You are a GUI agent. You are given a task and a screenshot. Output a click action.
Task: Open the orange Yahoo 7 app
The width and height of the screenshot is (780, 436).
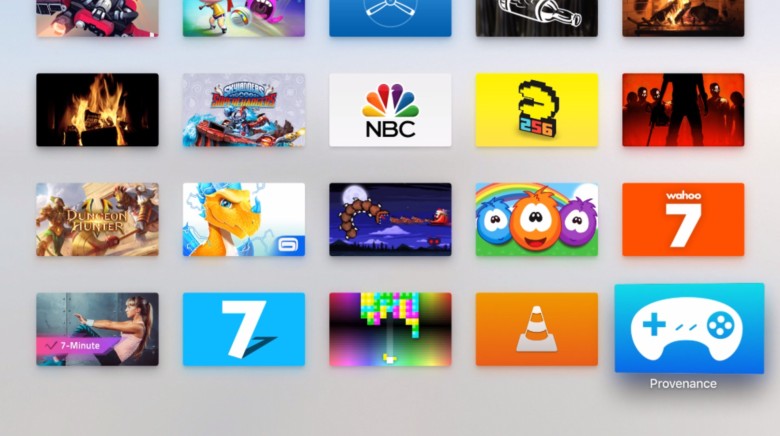pos(683,219)
